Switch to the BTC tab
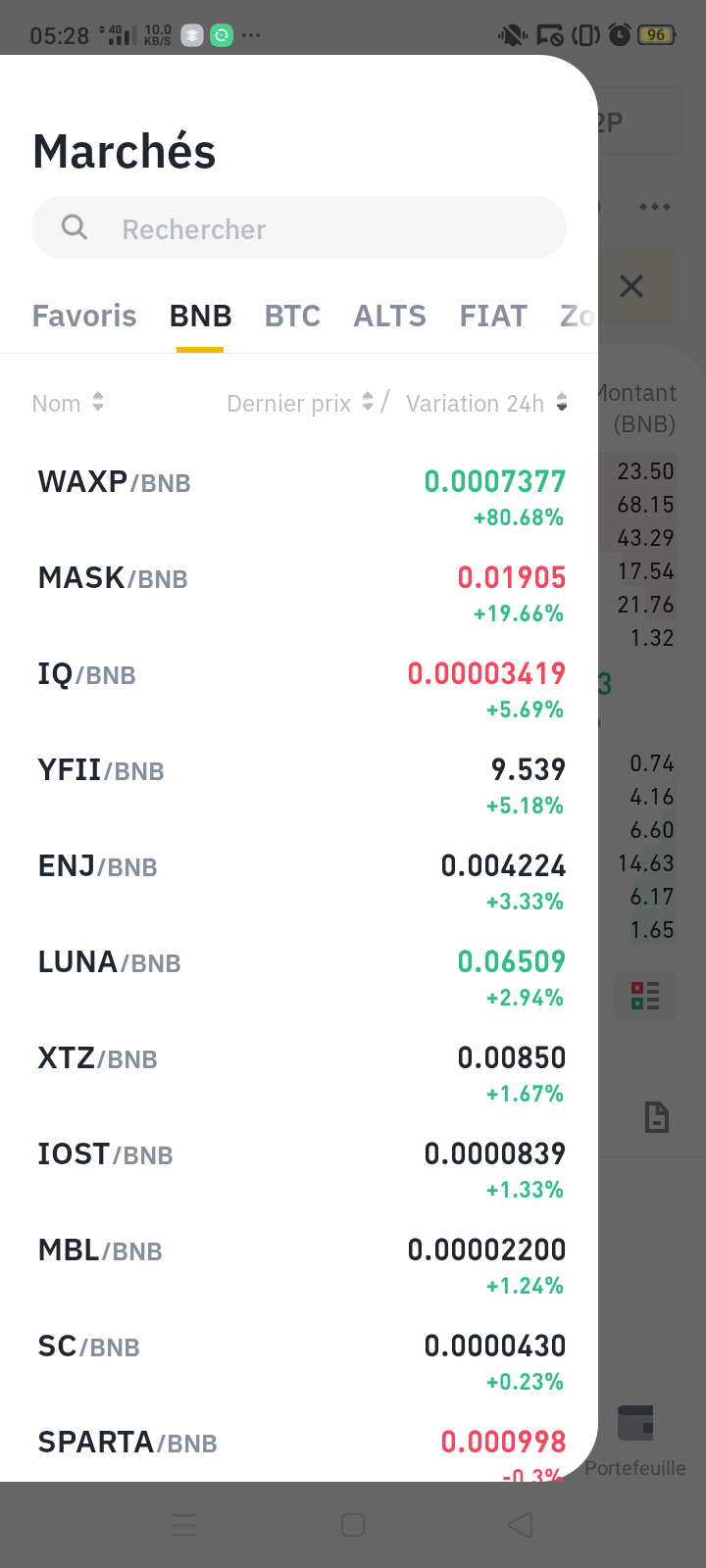 (x=292, y=316)
